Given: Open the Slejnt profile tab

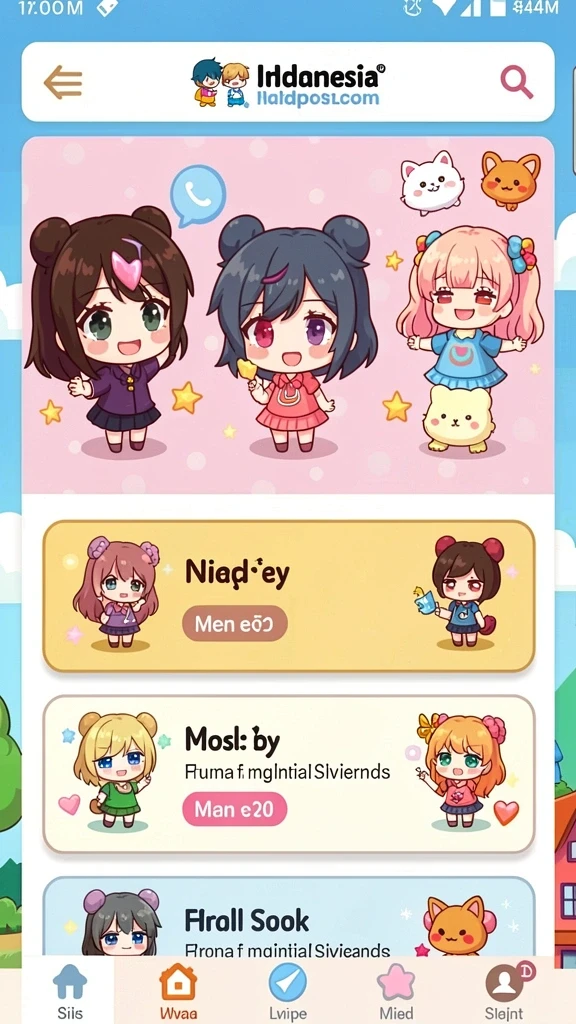Looking at the screenshot, I should pos(505,991).
